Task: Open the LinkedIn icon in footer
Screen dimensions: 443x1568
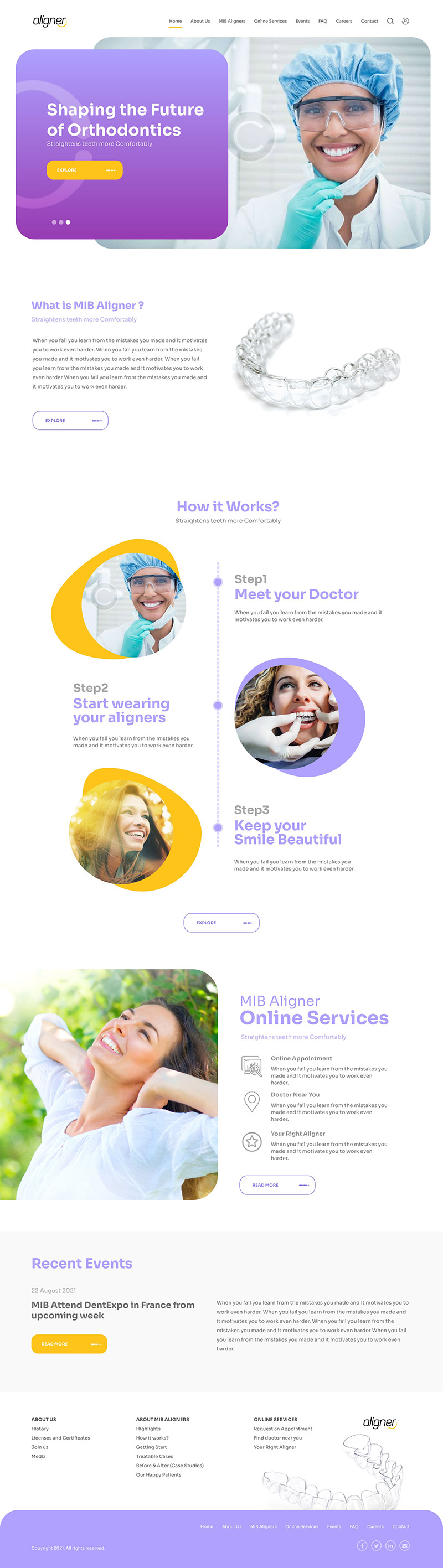Action: 390,1545
